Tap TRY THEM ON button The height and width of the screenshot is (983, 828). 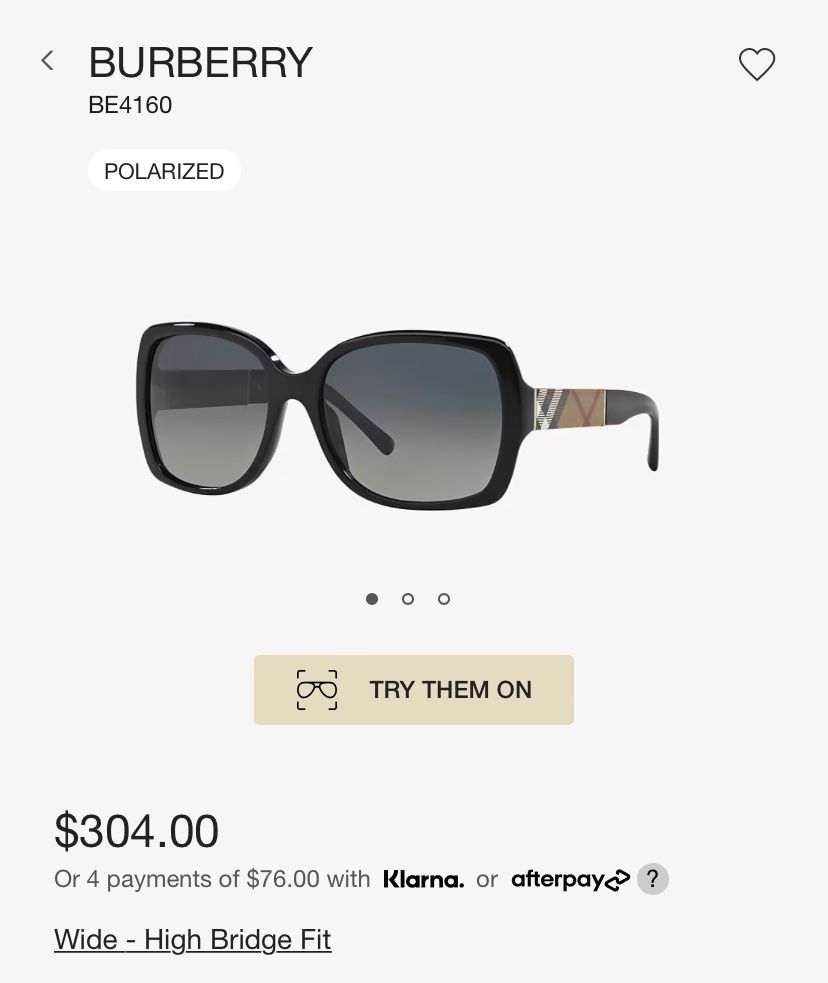(414, 690)
